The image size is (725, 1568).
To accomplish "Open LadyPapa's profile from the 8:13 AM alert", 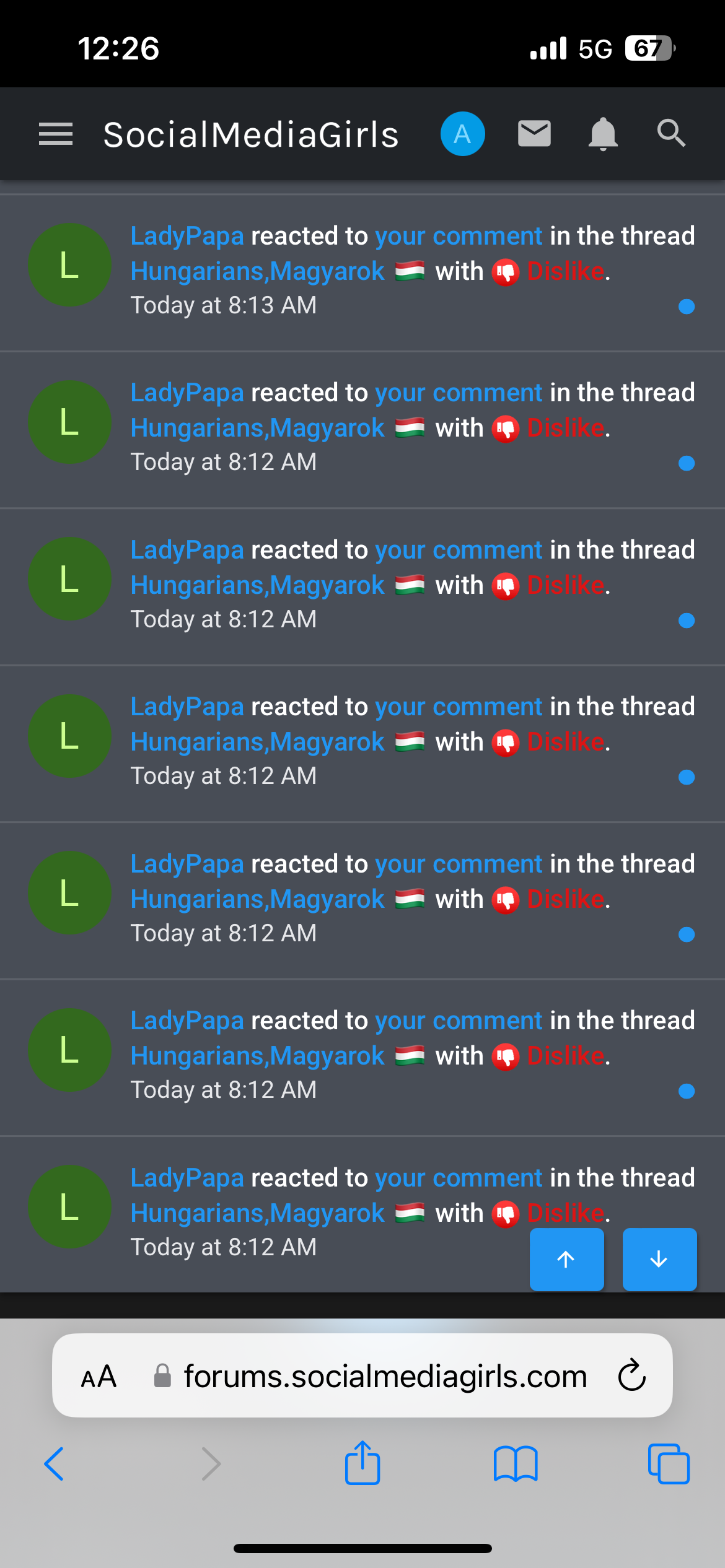I will point(187,236).
